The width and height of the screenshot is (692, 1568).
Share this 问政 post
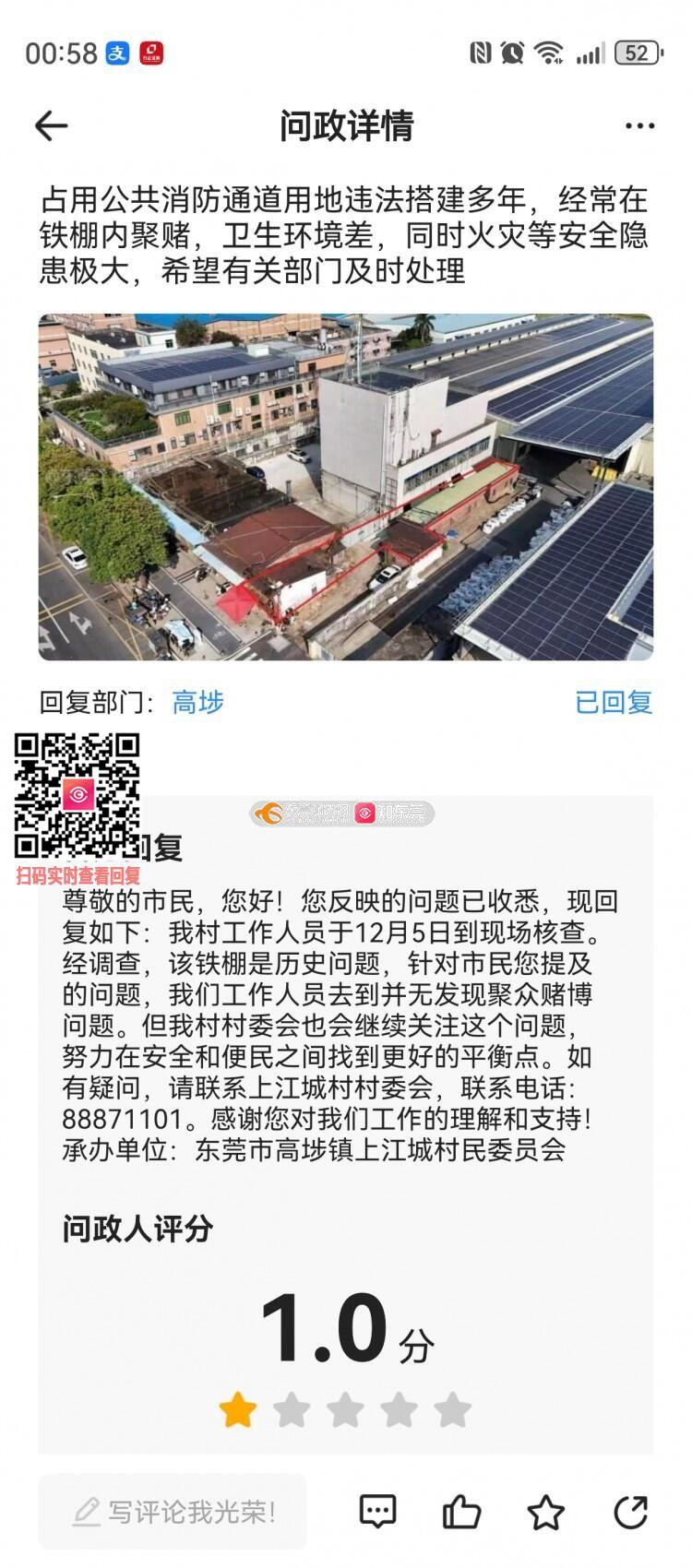click(x=631, y=1512)
